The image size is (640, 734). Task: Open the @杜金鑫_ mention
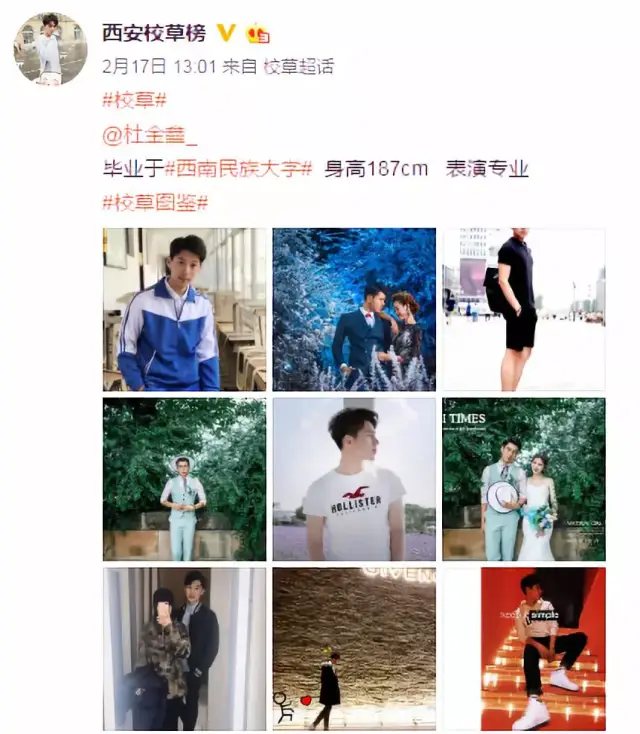click(145, 134)
